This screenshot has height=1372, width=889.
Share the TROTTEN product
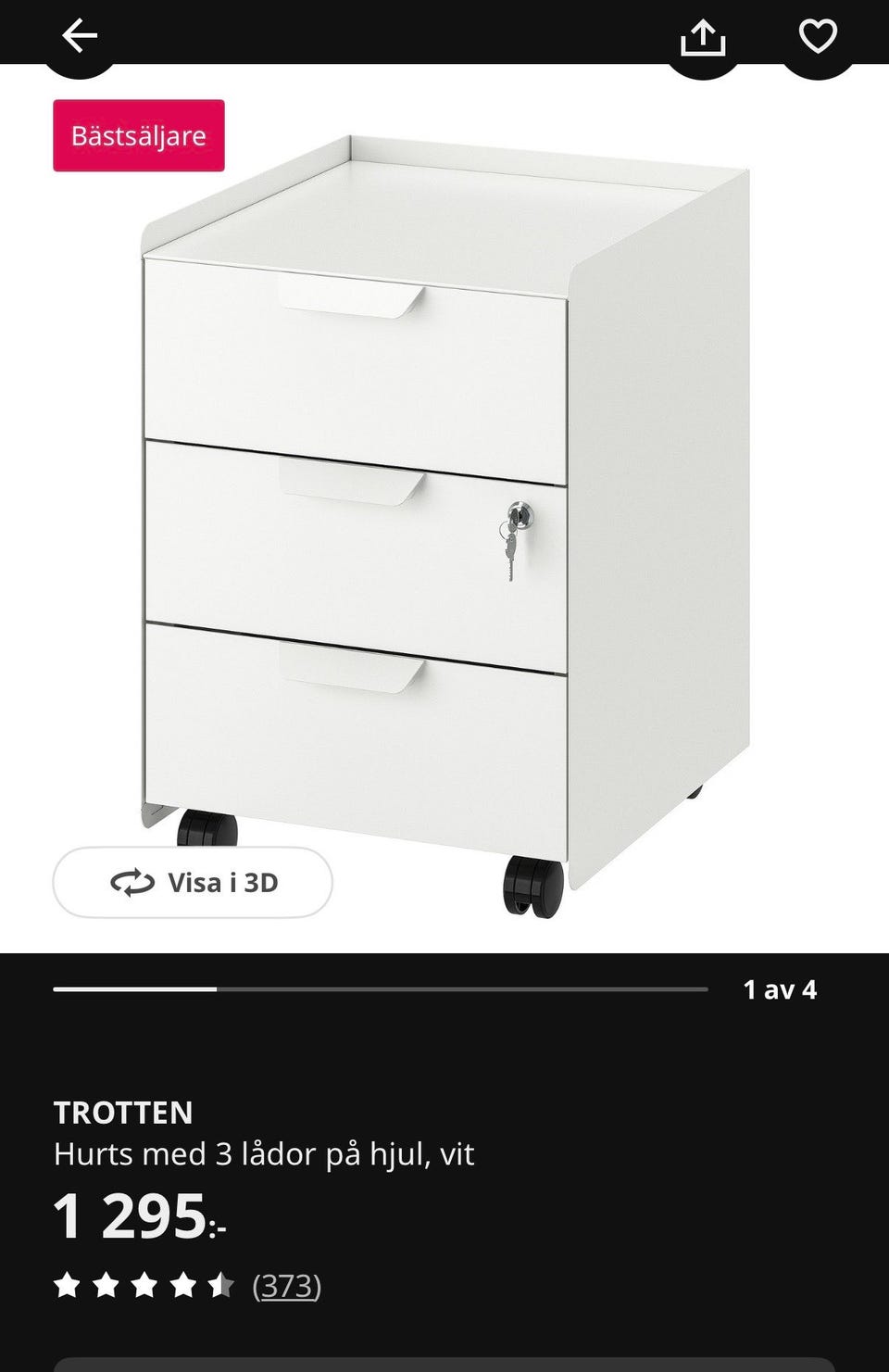coord(703,38)
